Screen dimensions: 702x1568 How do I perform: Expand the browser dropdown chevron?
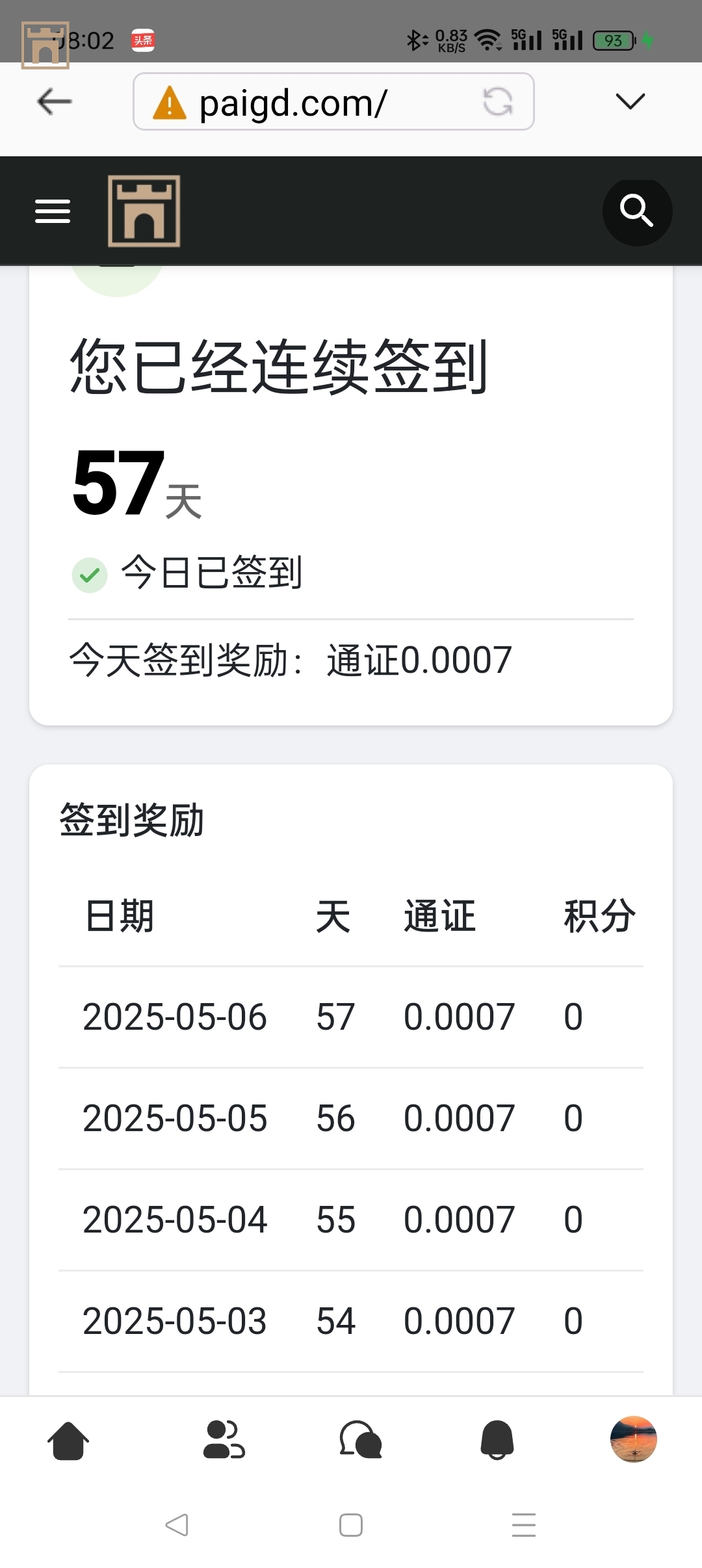tap(629, 101)
